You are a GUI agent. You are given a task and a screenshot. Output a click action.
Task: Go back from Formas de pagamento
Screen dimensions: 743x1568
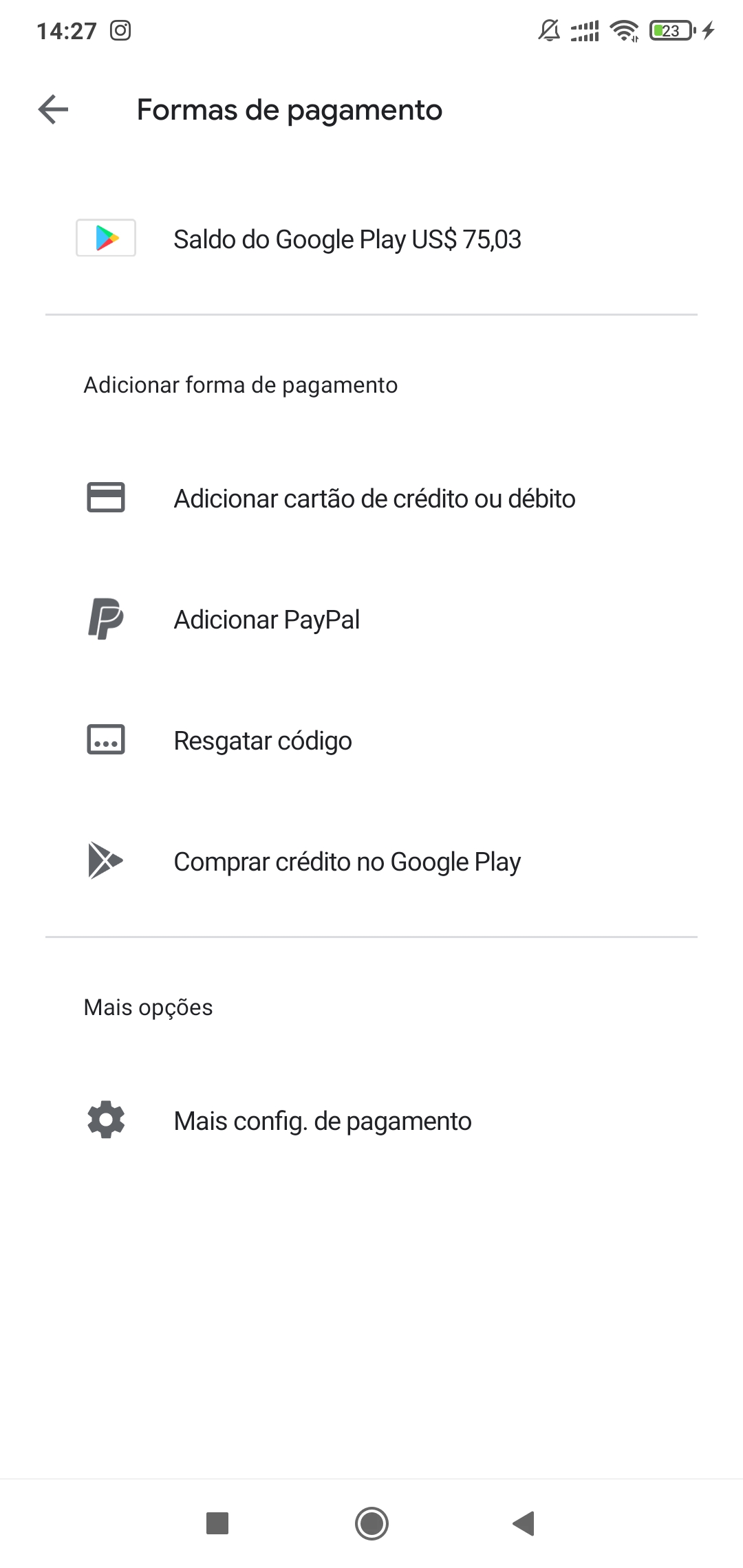pos(54,109)
